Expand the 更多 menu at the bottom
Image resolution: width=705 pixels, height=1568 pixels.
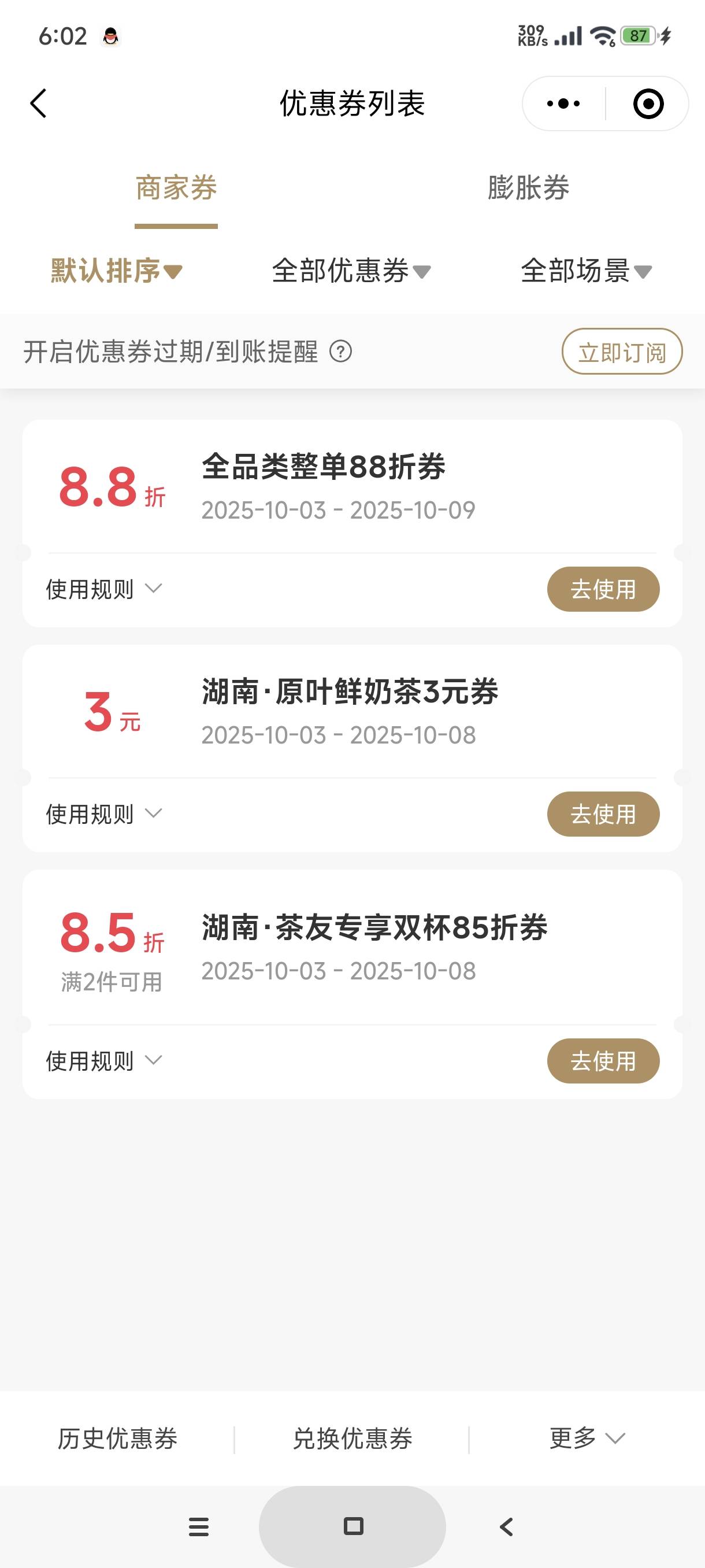pyautogui.click(x=587, y=1438)
